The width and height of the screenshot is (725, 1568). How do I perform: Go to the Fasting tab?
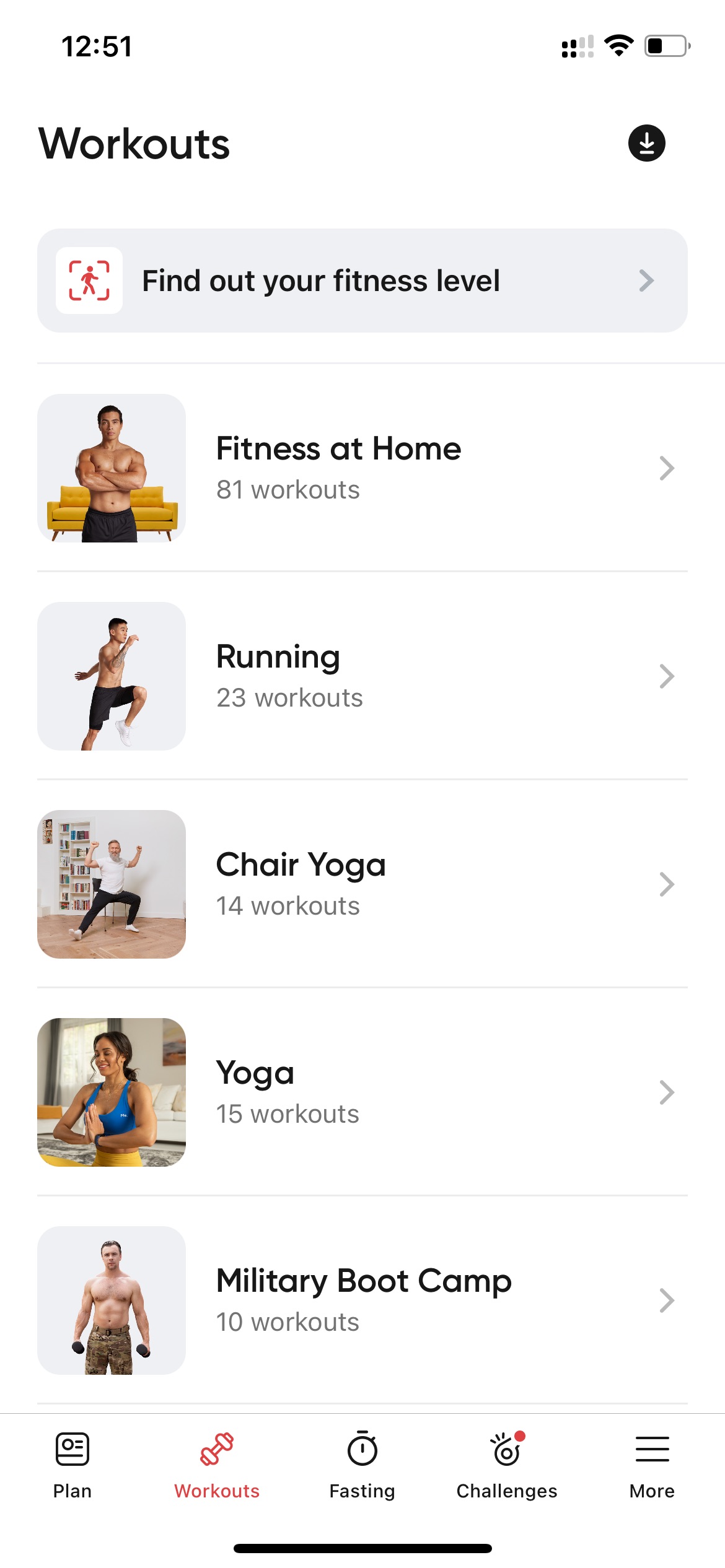[362, 1465]
